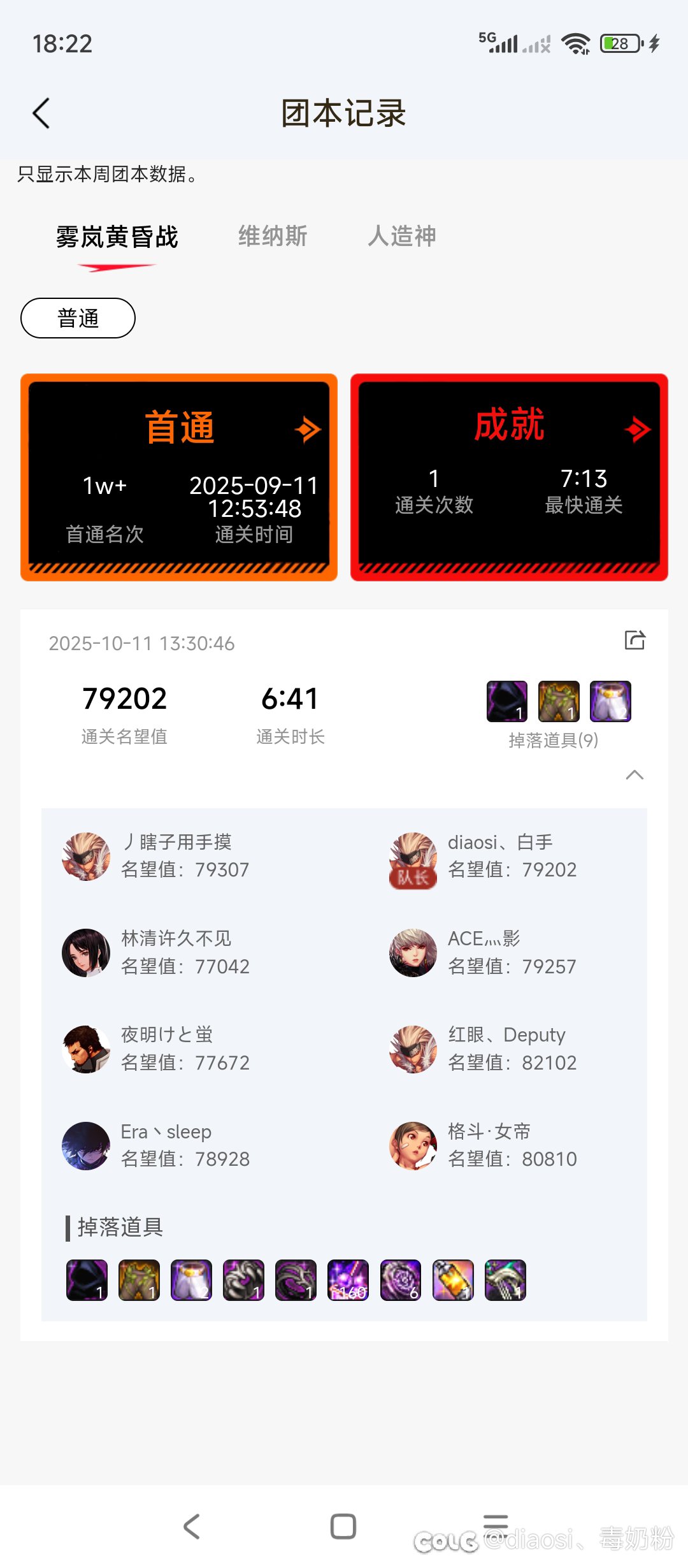Open the 首通 card details
Viewport: 688px width, 1568px height.
(308, 430)
